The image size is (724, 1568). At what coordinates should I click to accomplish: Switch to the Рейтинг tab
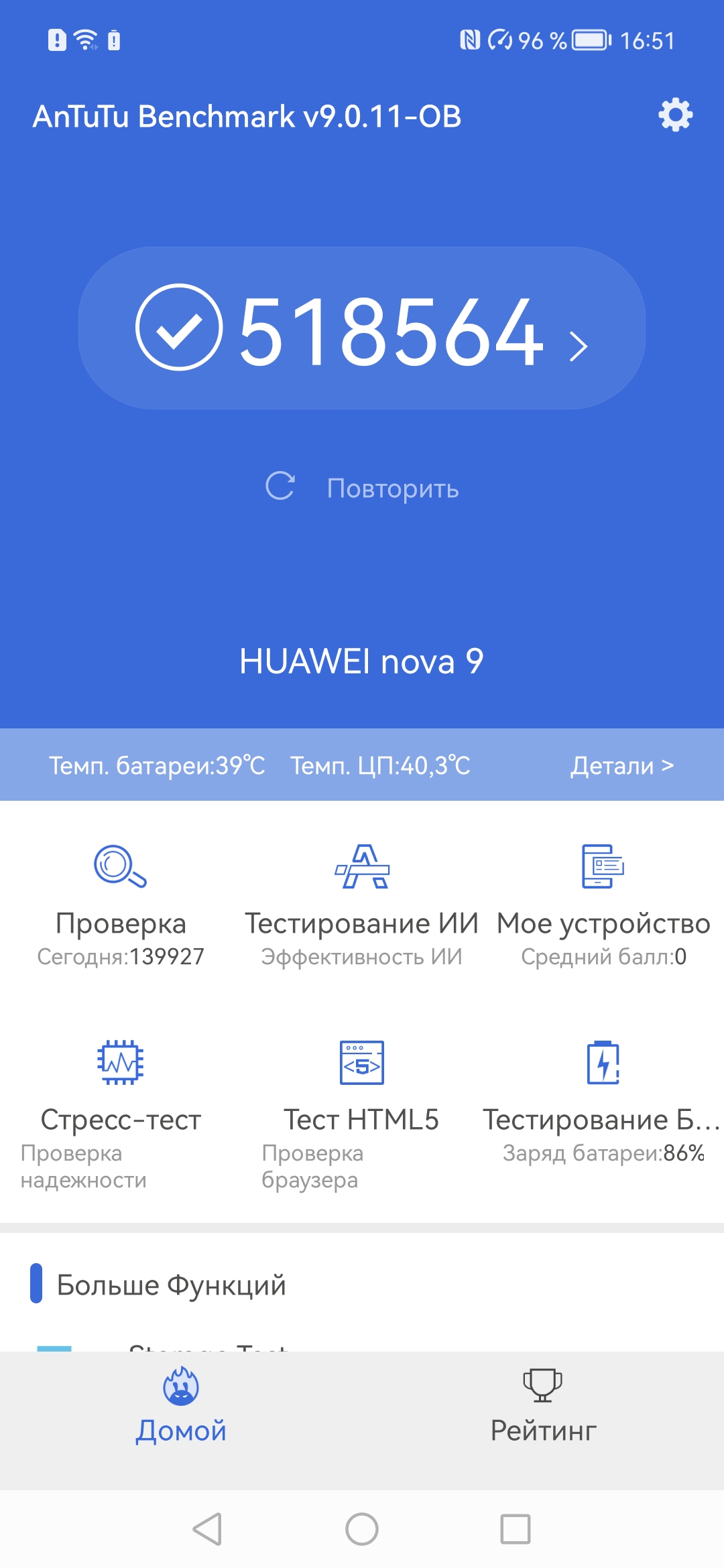tap(543, 1407)
